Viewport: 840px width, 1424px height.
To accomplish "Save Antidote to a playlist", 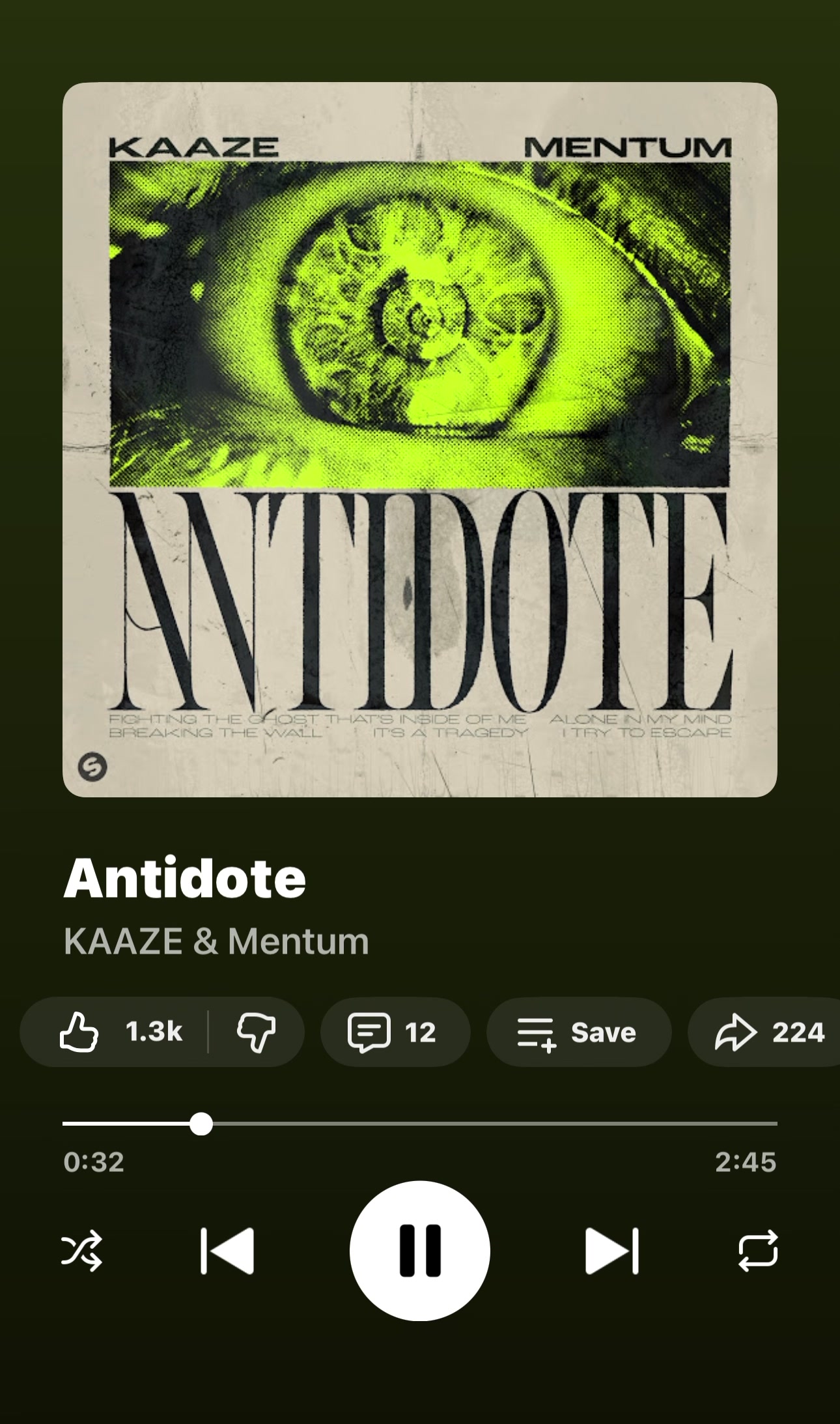I will coord(578,1032).
